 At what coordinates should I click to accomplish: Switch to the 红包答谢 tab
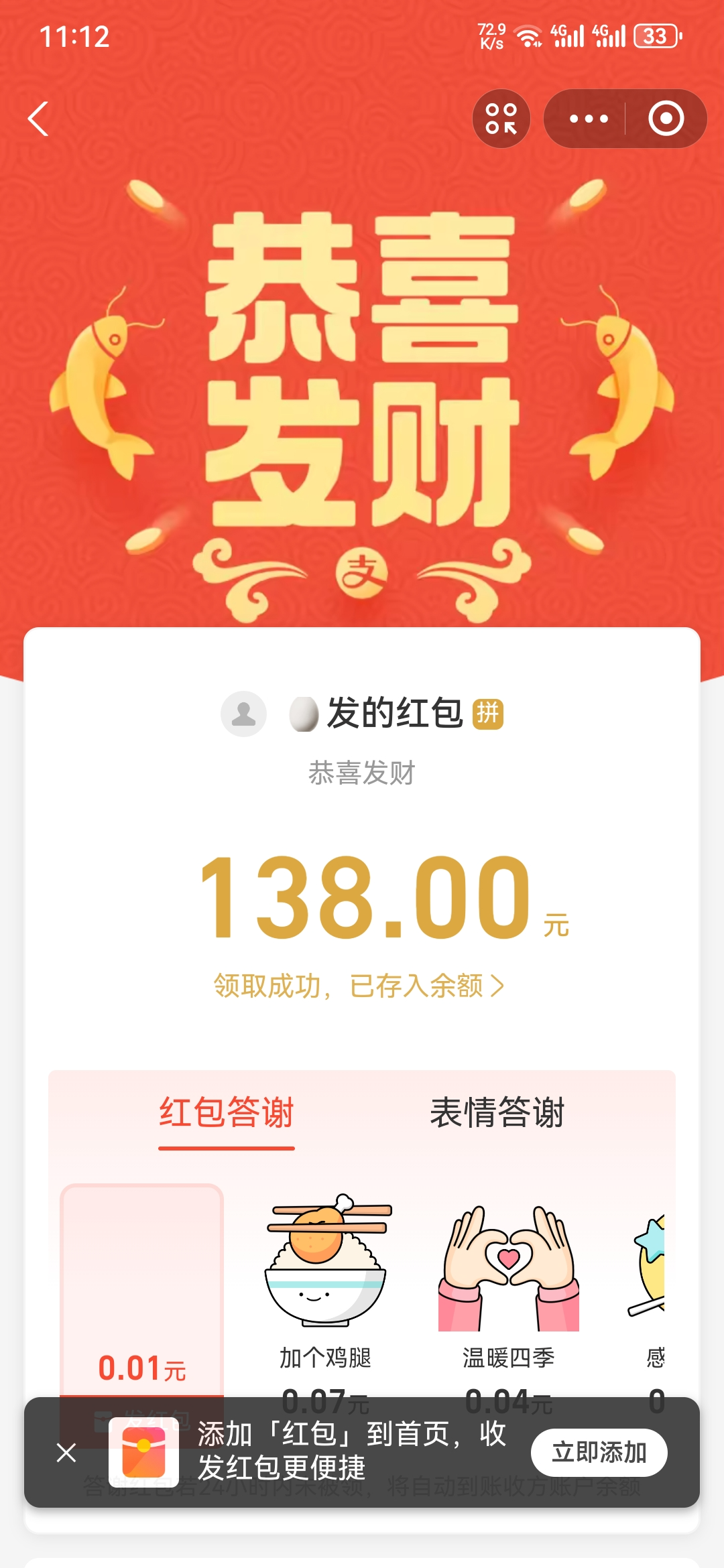[x=227, y=1113]
